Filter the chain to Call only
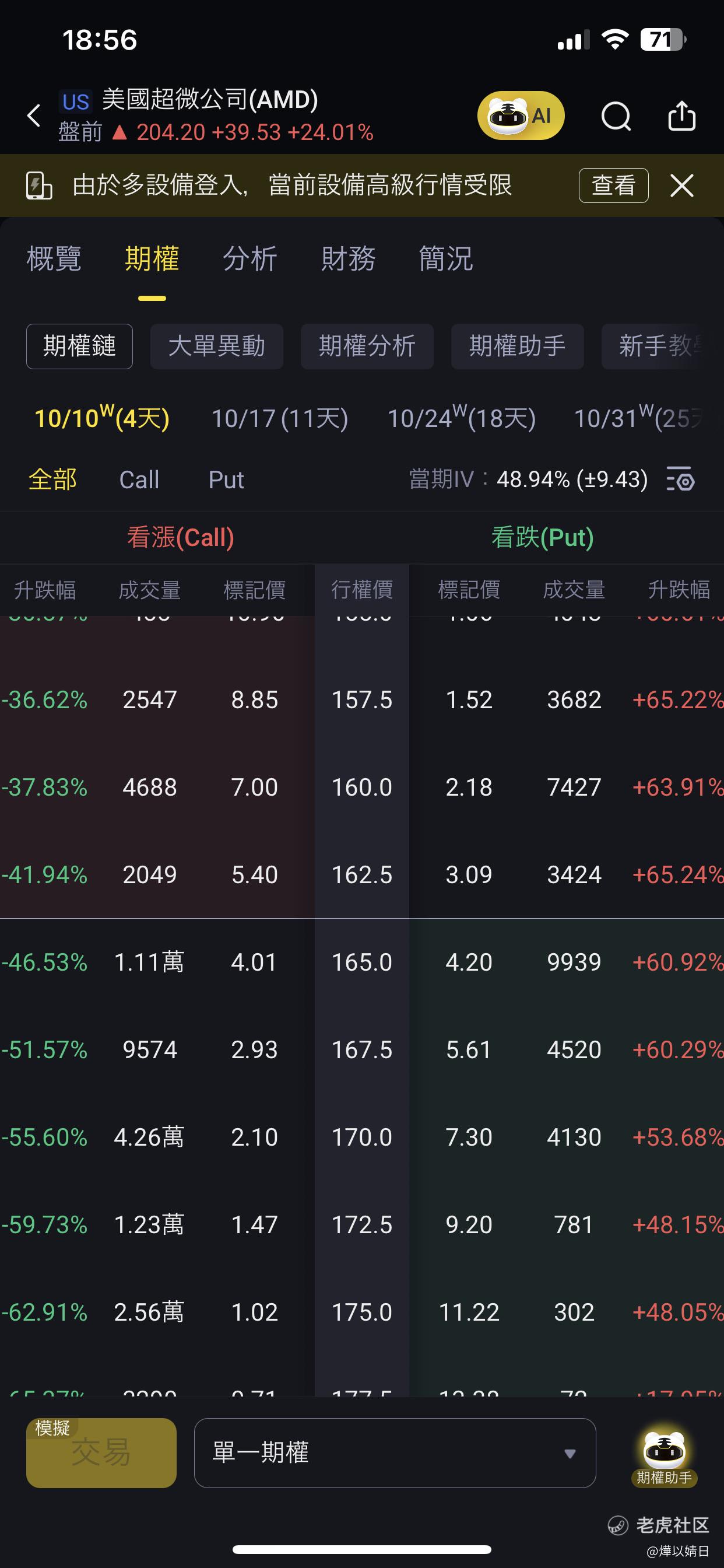 click(x=139, y=480)
